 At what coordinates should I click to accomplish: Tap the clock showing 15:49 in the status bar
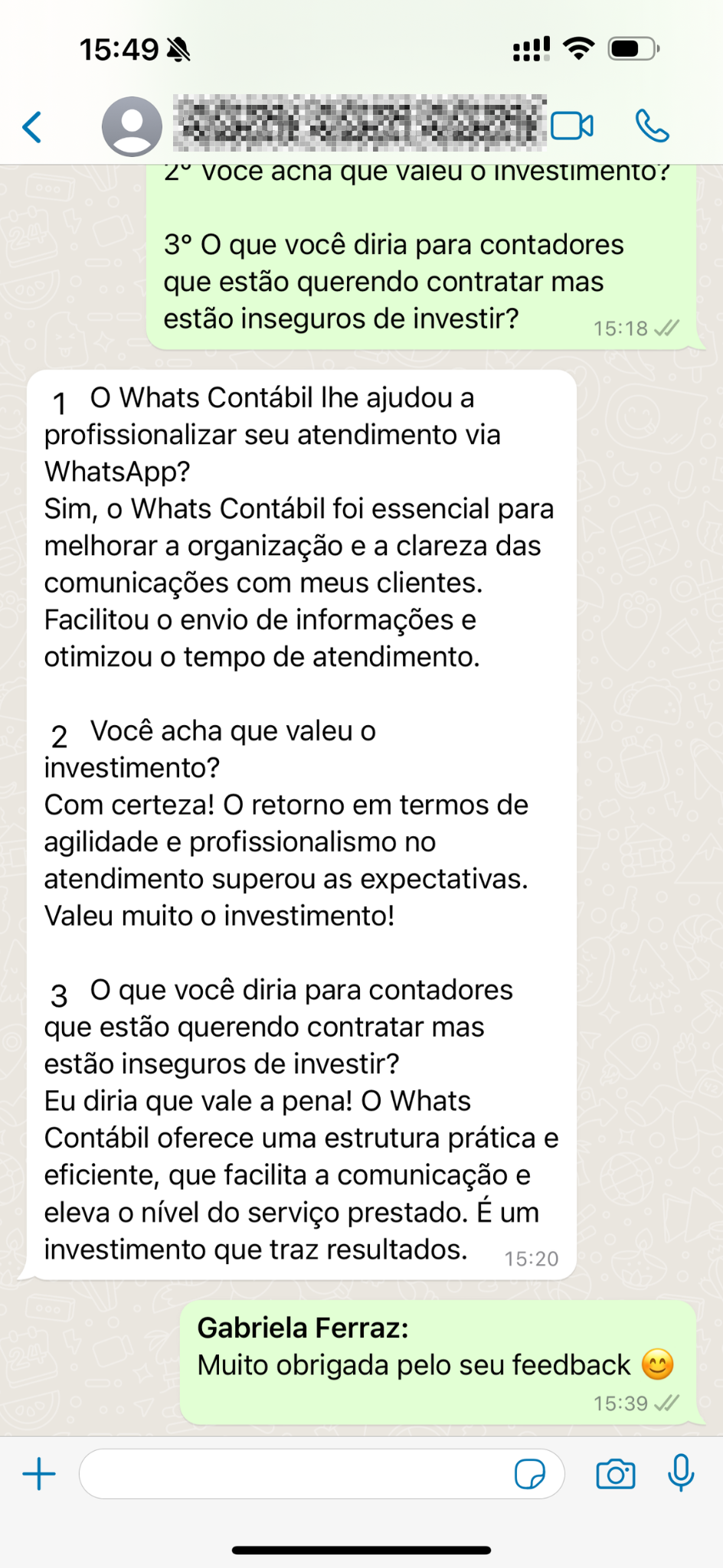(x=119, y=47)
